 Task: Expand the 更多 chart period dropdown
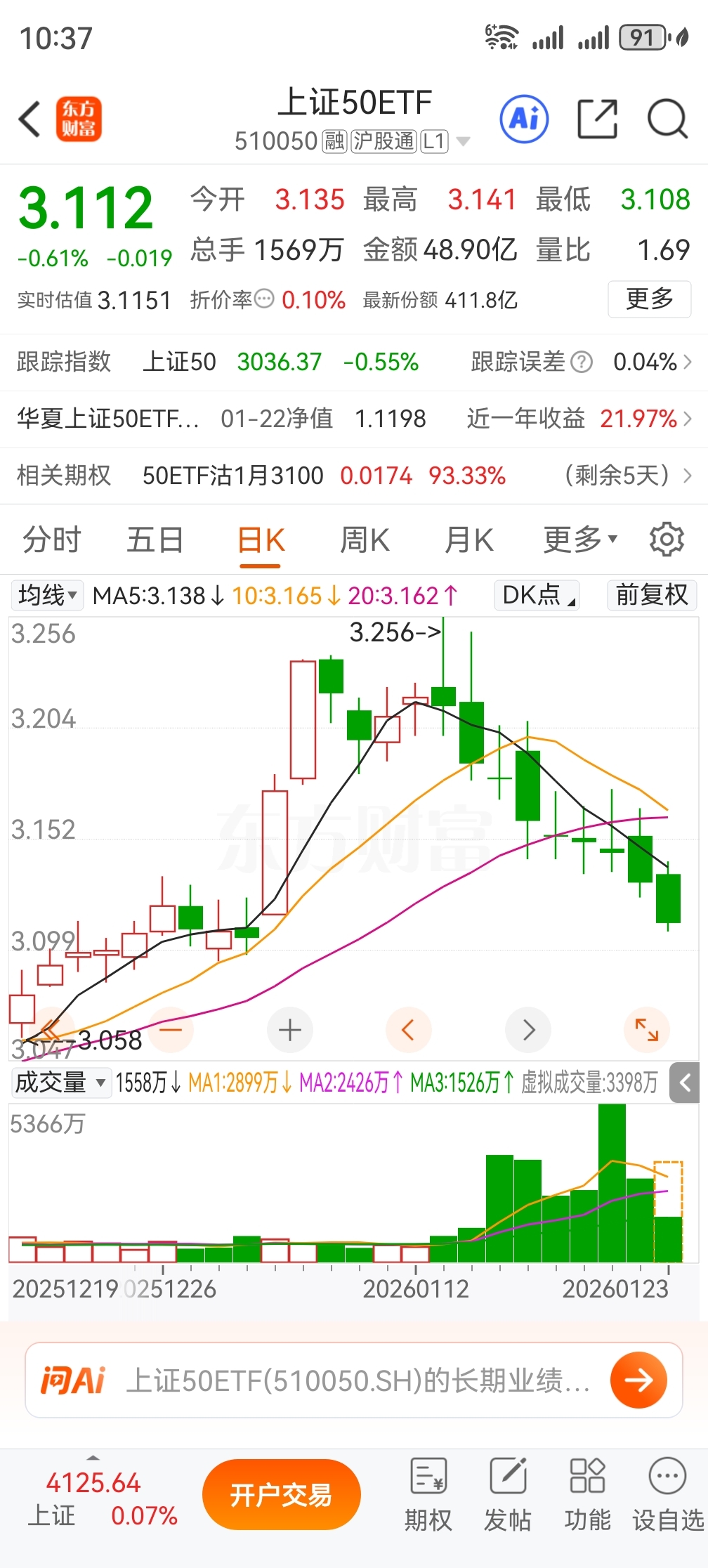pos(579,540)
